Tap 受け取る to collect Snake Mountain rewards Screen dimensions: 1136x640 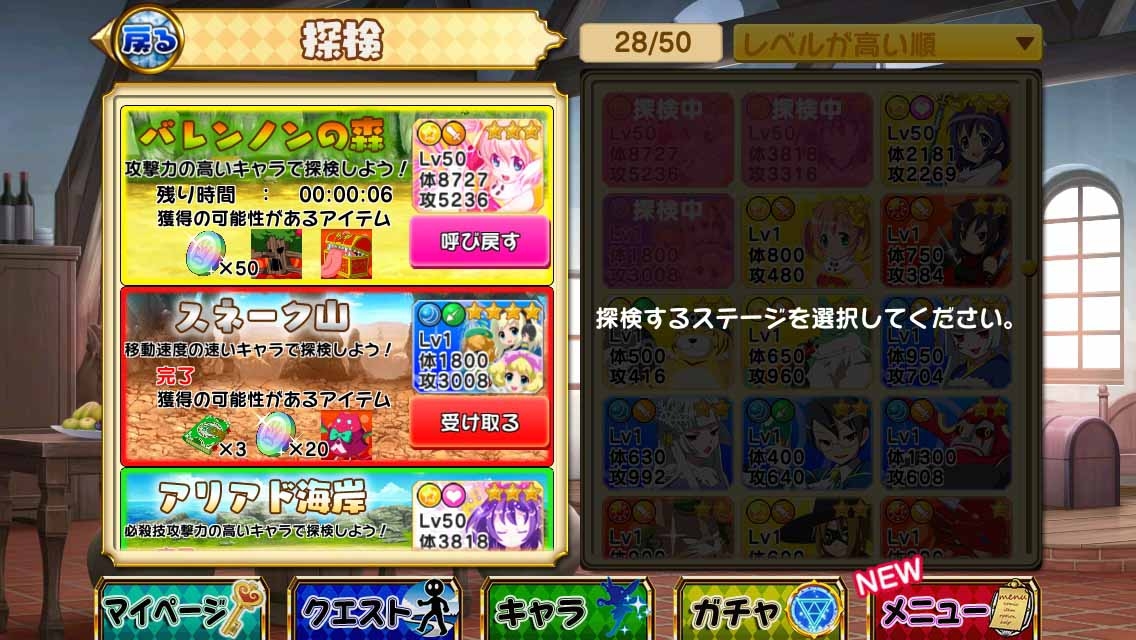[x=479, y=422]
